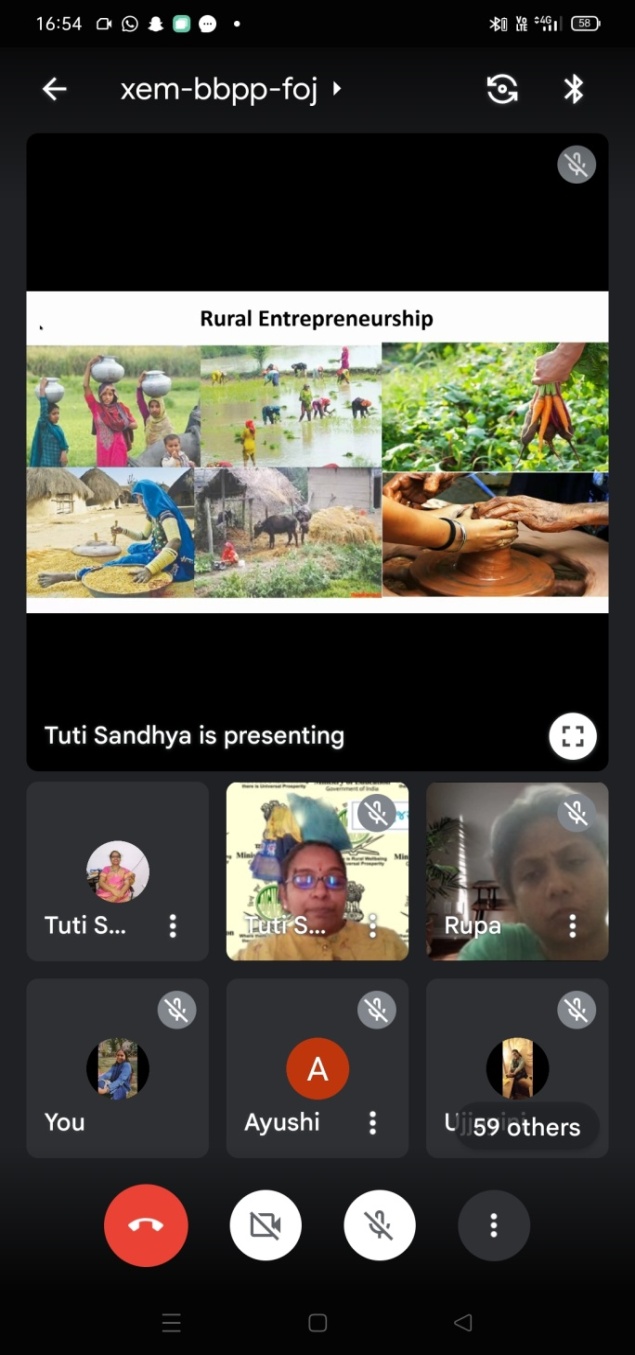Screen dimensions: 635x1355
Task: Open options for Ayushi's tile
Action: pyautogui.click(x=372, y=1122)
